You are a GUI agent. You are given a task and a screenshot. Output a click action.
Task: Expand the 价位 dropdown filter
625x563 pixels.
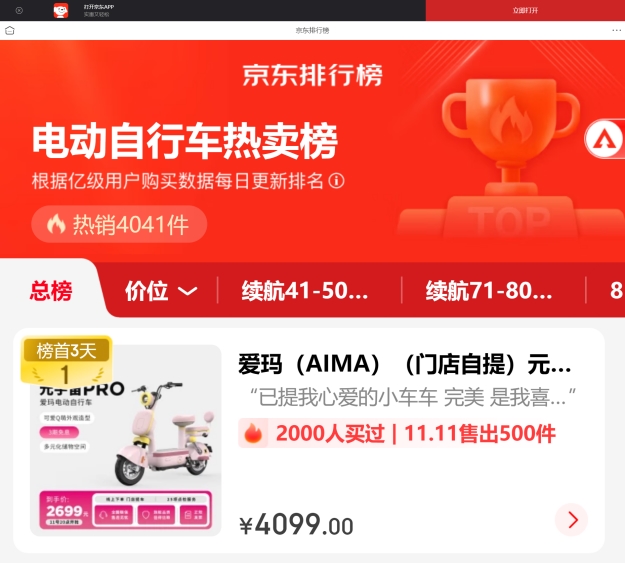pyautogui.click(x=161, y=291)
